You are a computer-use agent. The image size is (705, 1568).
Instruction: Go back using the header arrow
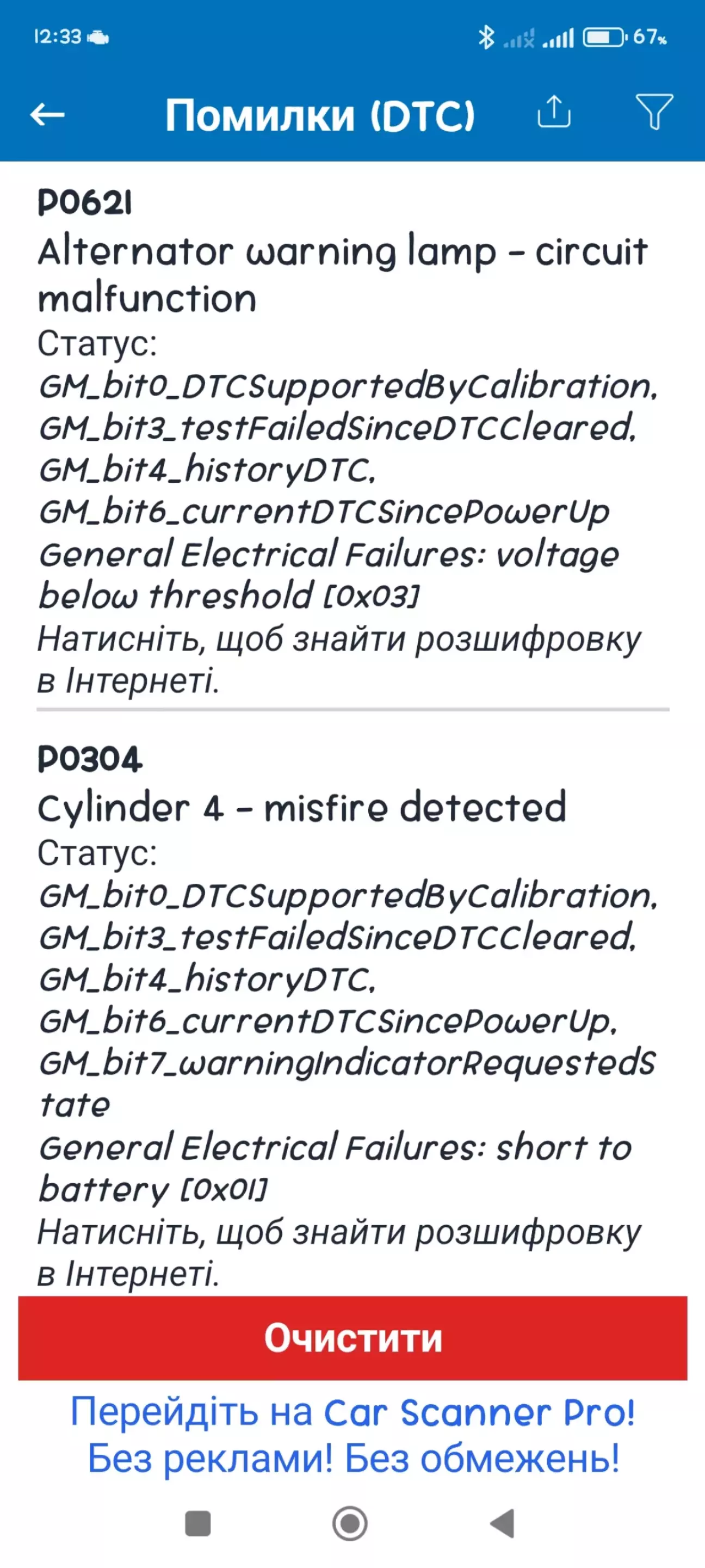tap(47, 114)
